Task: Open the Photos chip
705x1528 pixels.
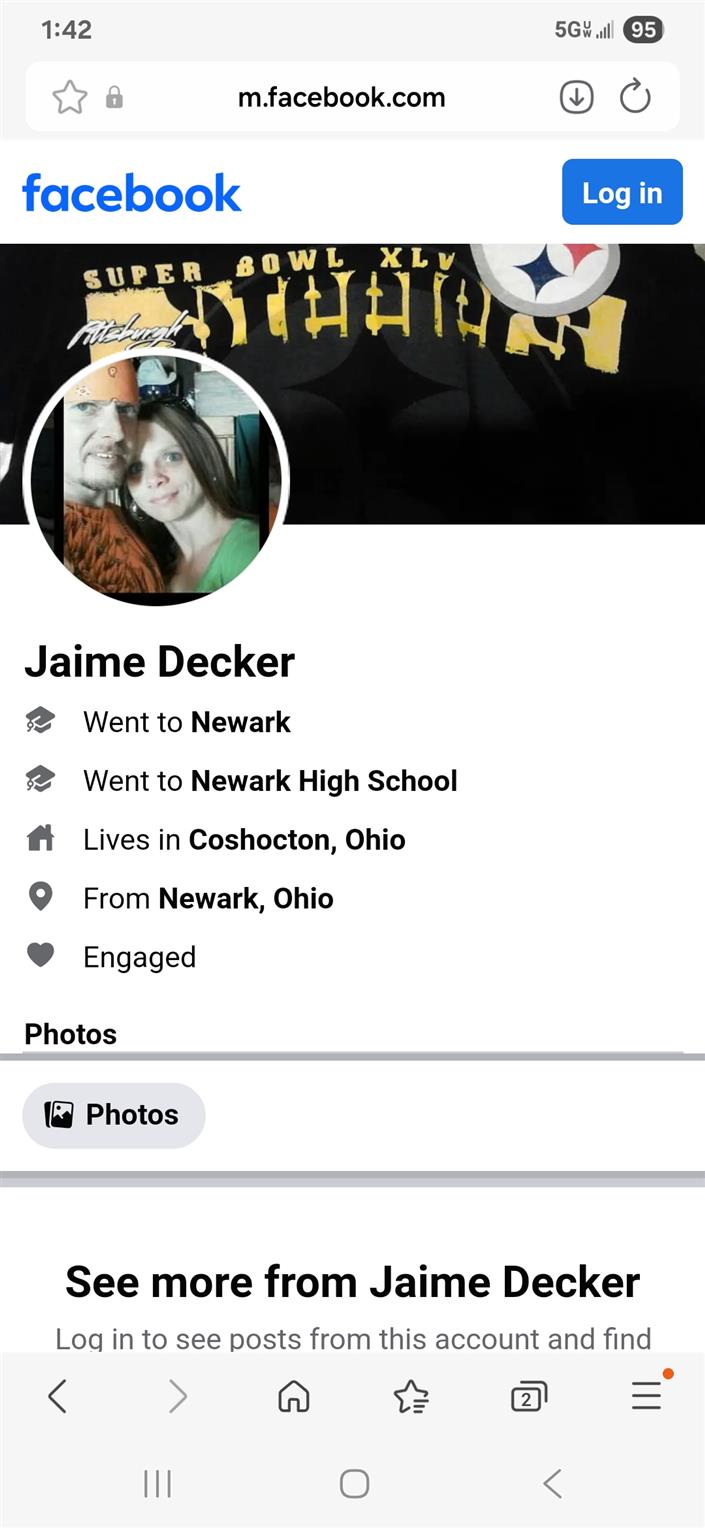Action: click(x=114, y=1115)
